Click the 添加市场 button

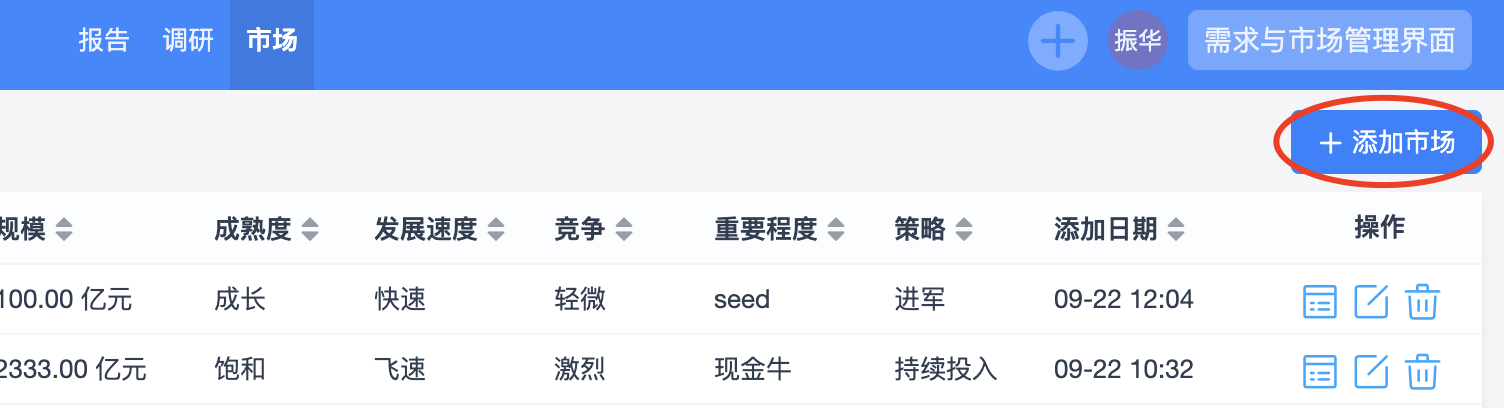1385,143
